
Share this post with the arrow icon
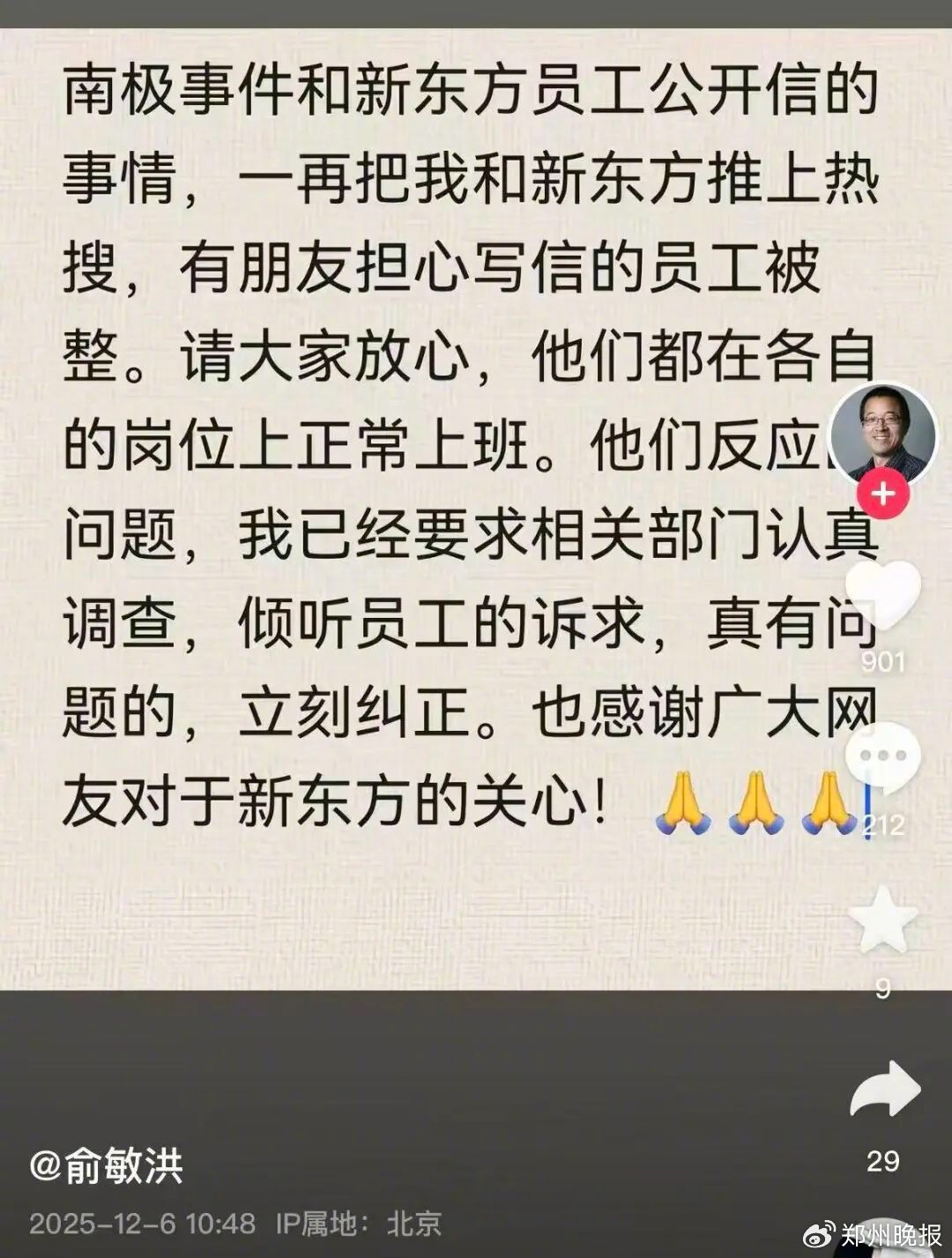pos(884,1090)
